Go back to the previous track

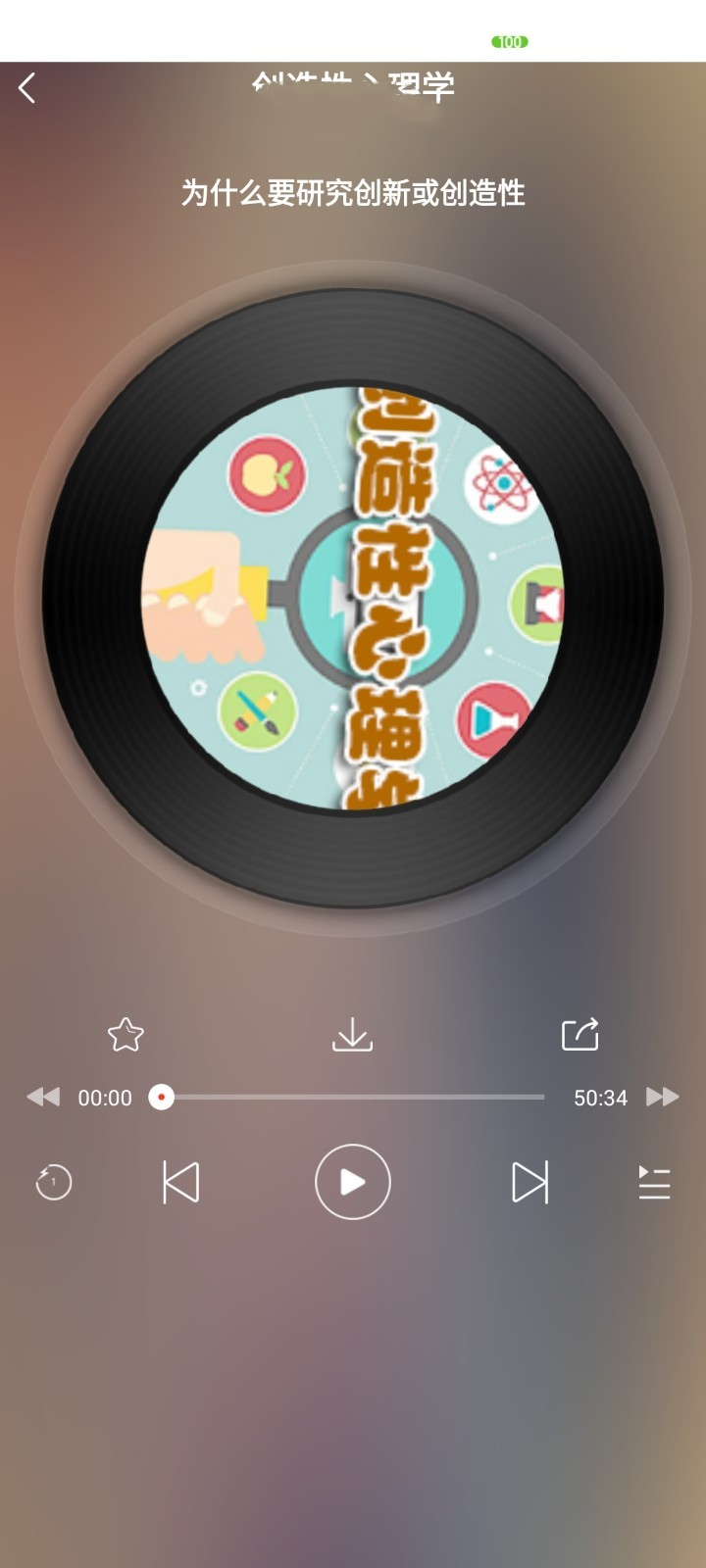coord(180,1183)
